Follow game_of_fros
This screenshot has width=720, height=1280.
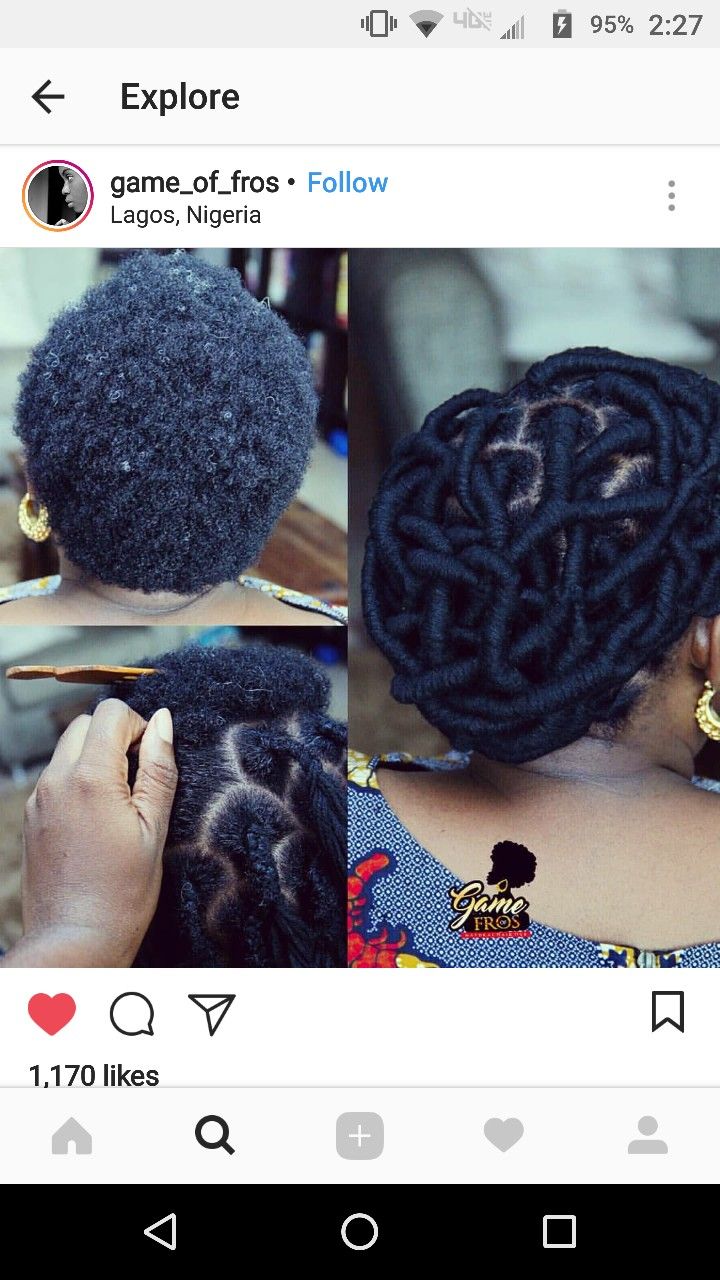347,182
